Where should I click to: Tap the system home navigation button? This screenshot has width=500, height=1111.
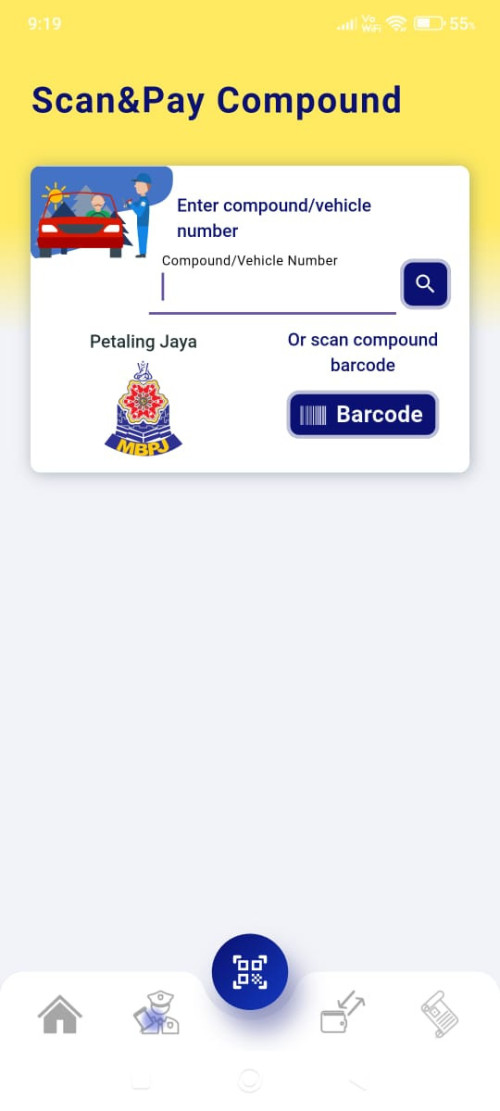click(250, 1081)
